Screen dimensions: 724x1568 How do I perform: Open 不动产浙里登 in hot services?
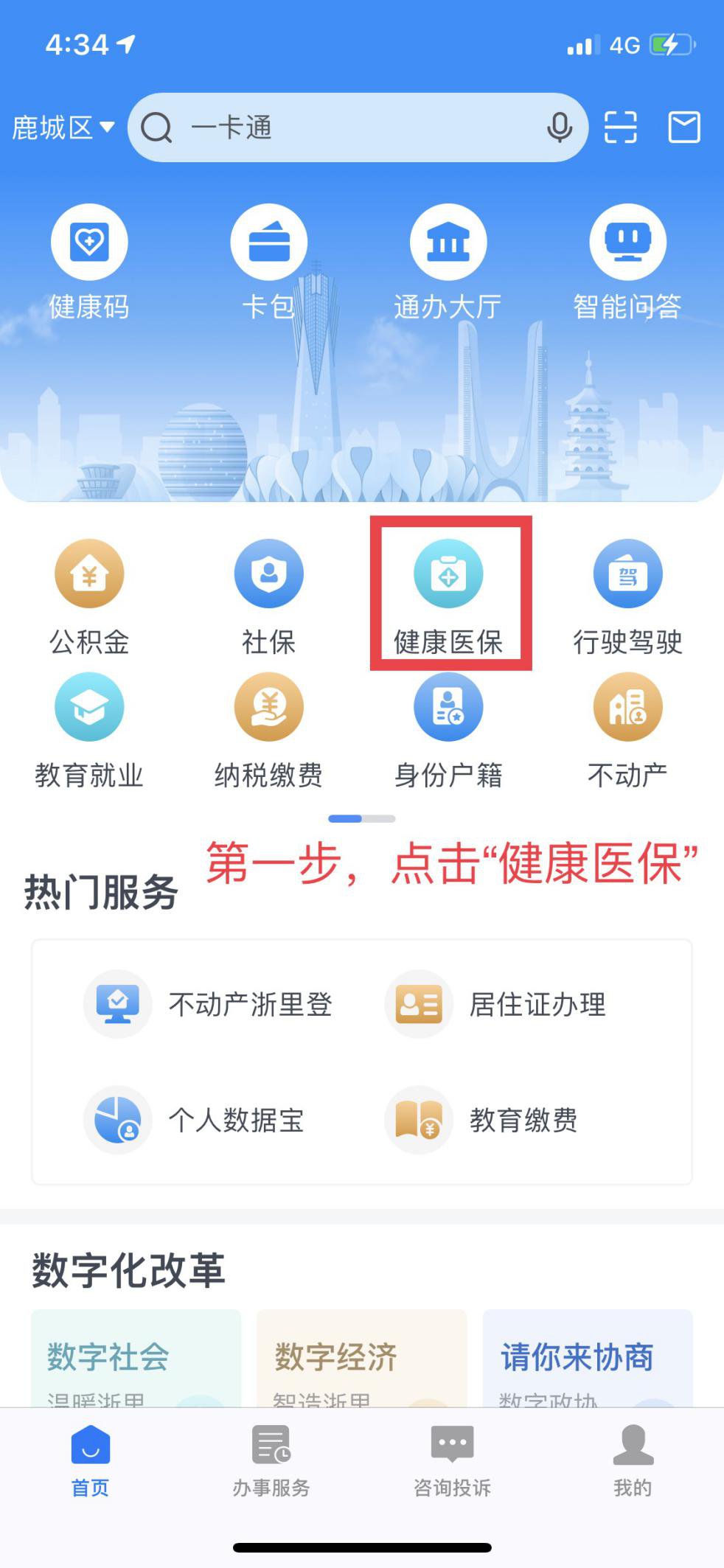[x=209, y=1004]
